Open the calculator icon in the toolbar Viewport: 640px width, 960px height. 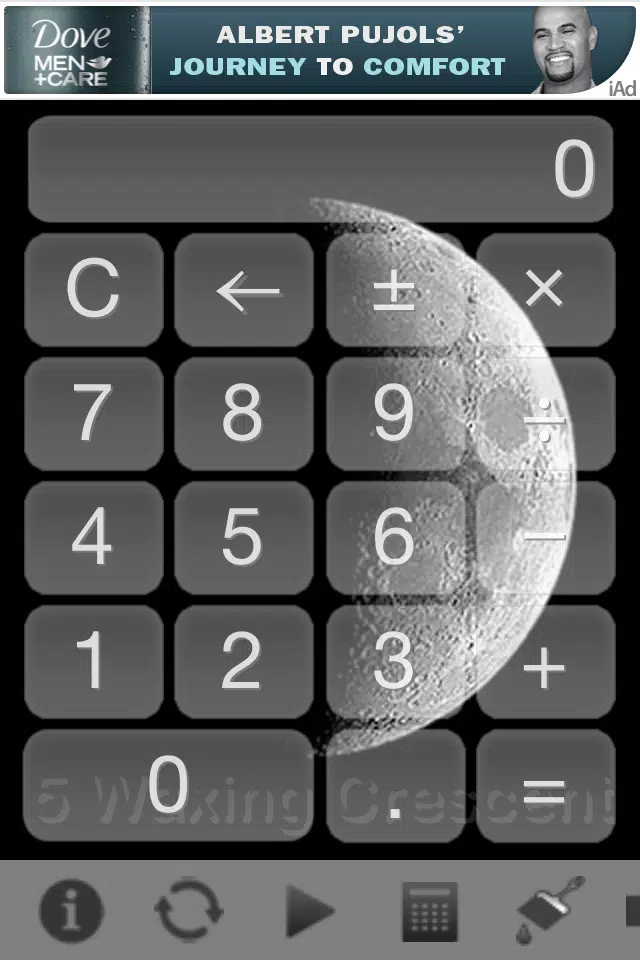430,911
